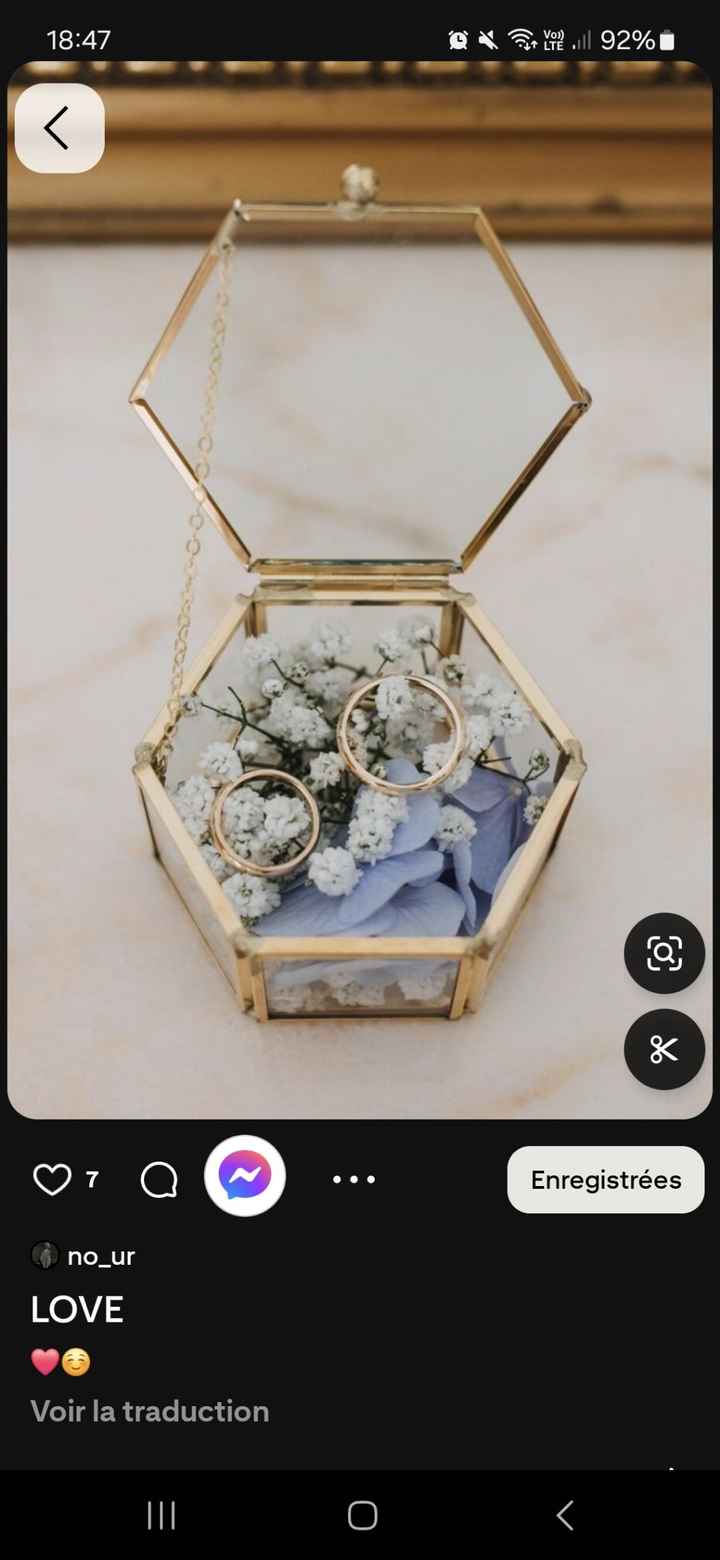This screenshot has width=720, height=1560.
Task: Tap the scissors icon on the image
Action: tap(664, 1049)
